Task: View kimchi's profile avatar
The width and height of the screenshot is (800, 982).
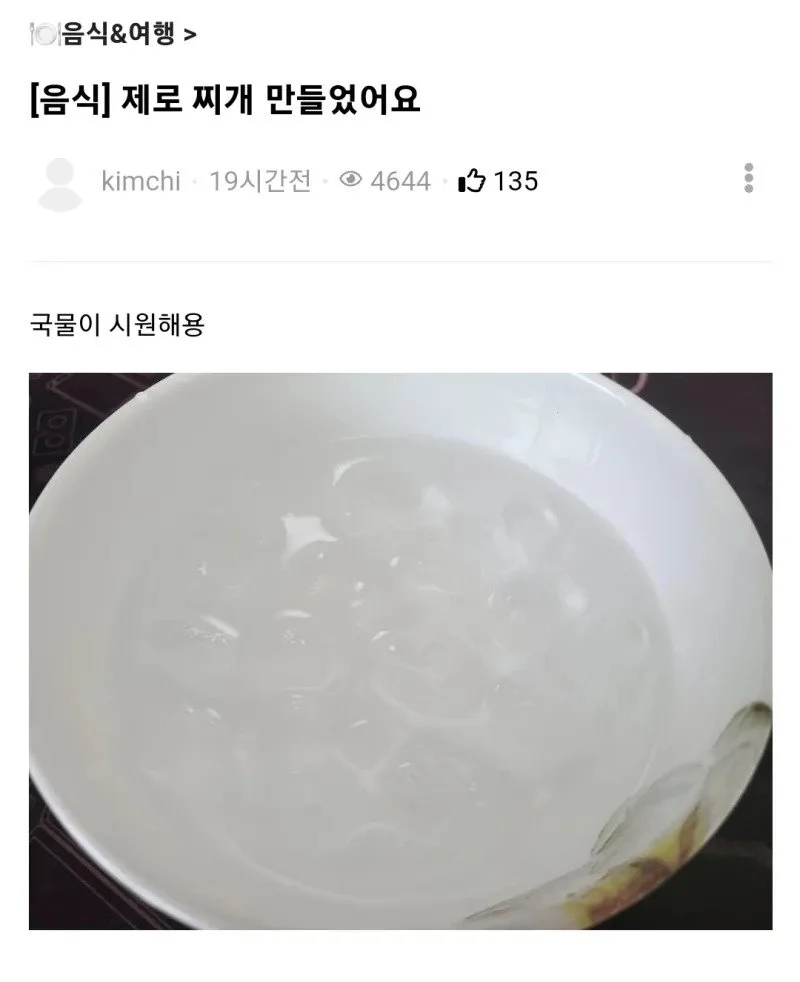Action: coord(59,183)
